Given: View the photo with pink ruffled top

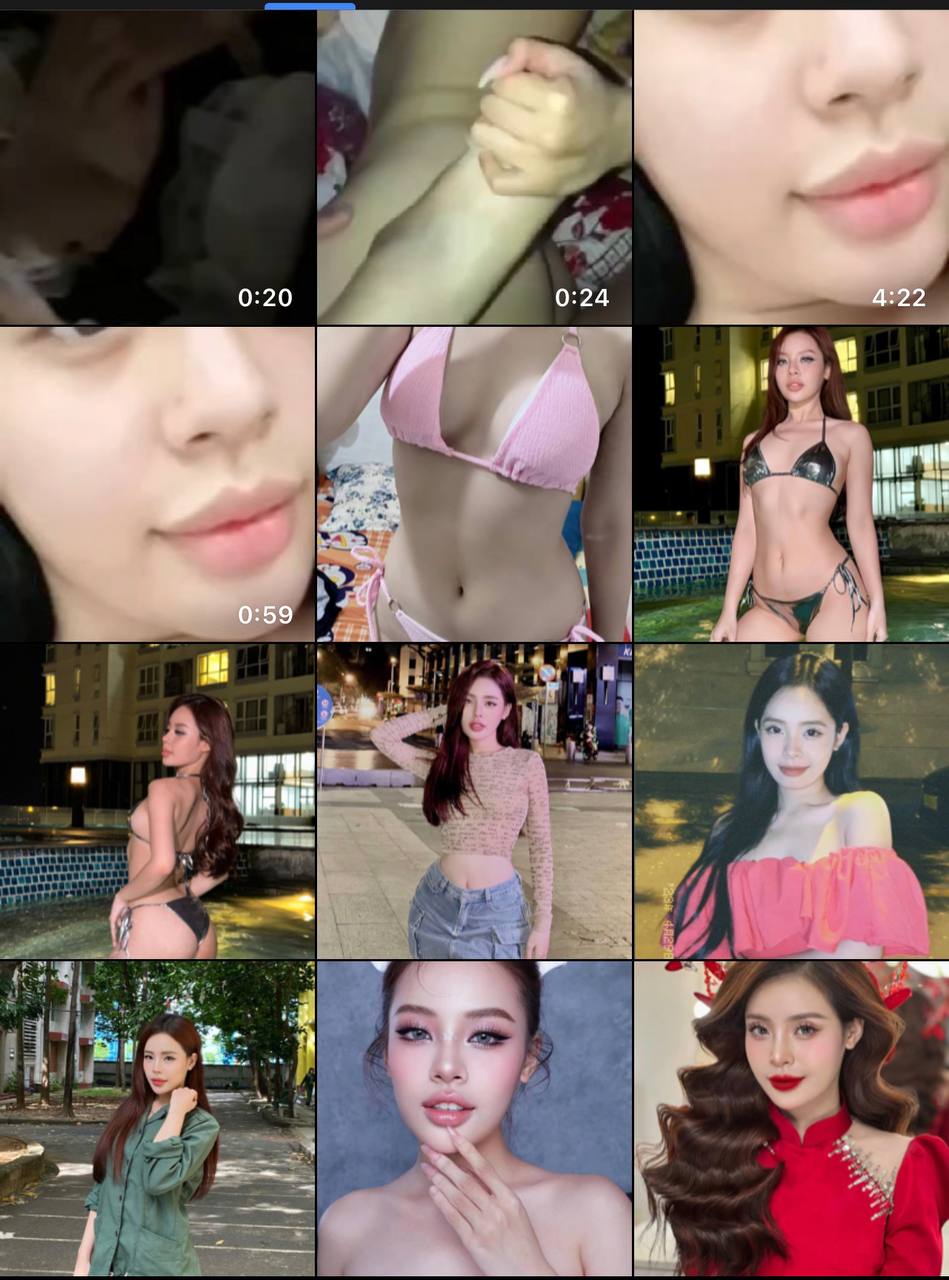Looking at the screenshot, I should 791,801.
